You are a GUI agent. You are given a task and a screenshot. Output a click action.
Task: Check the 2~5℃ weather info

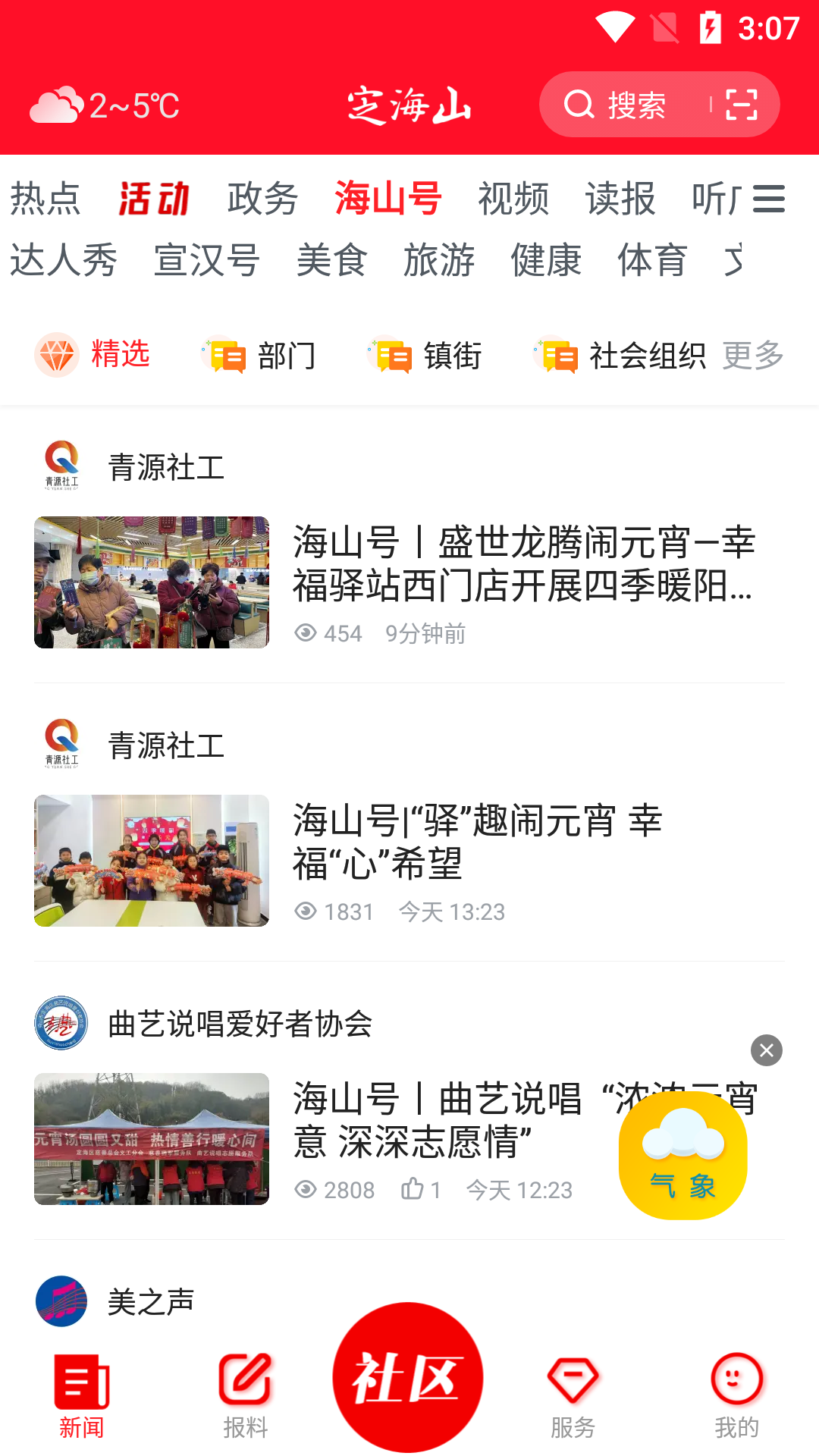(105, 105)
